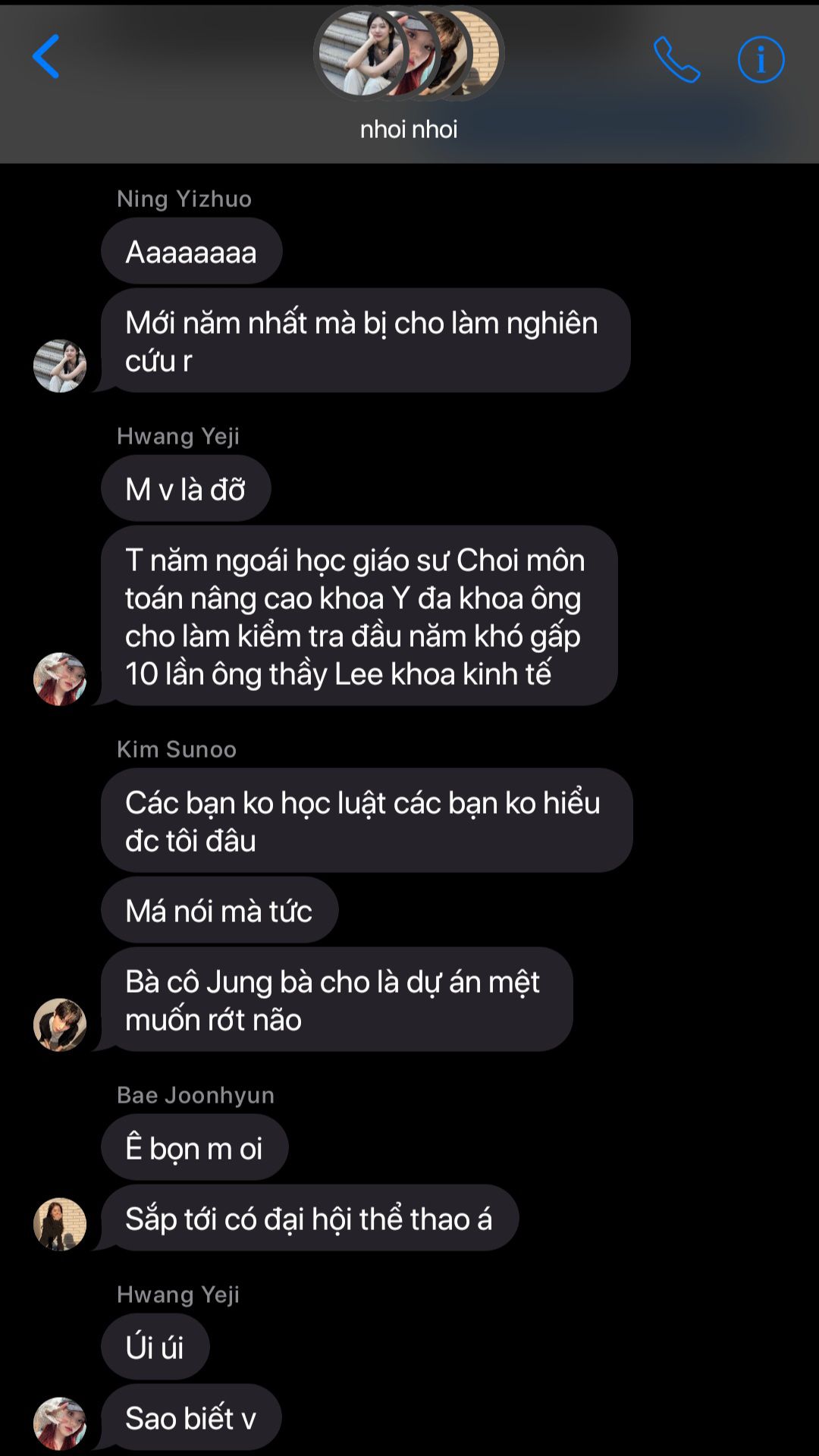This screenshot has width=819, height=1456.
Task: Open the nhoi nhoi group profile header
Action: point(409,76)
